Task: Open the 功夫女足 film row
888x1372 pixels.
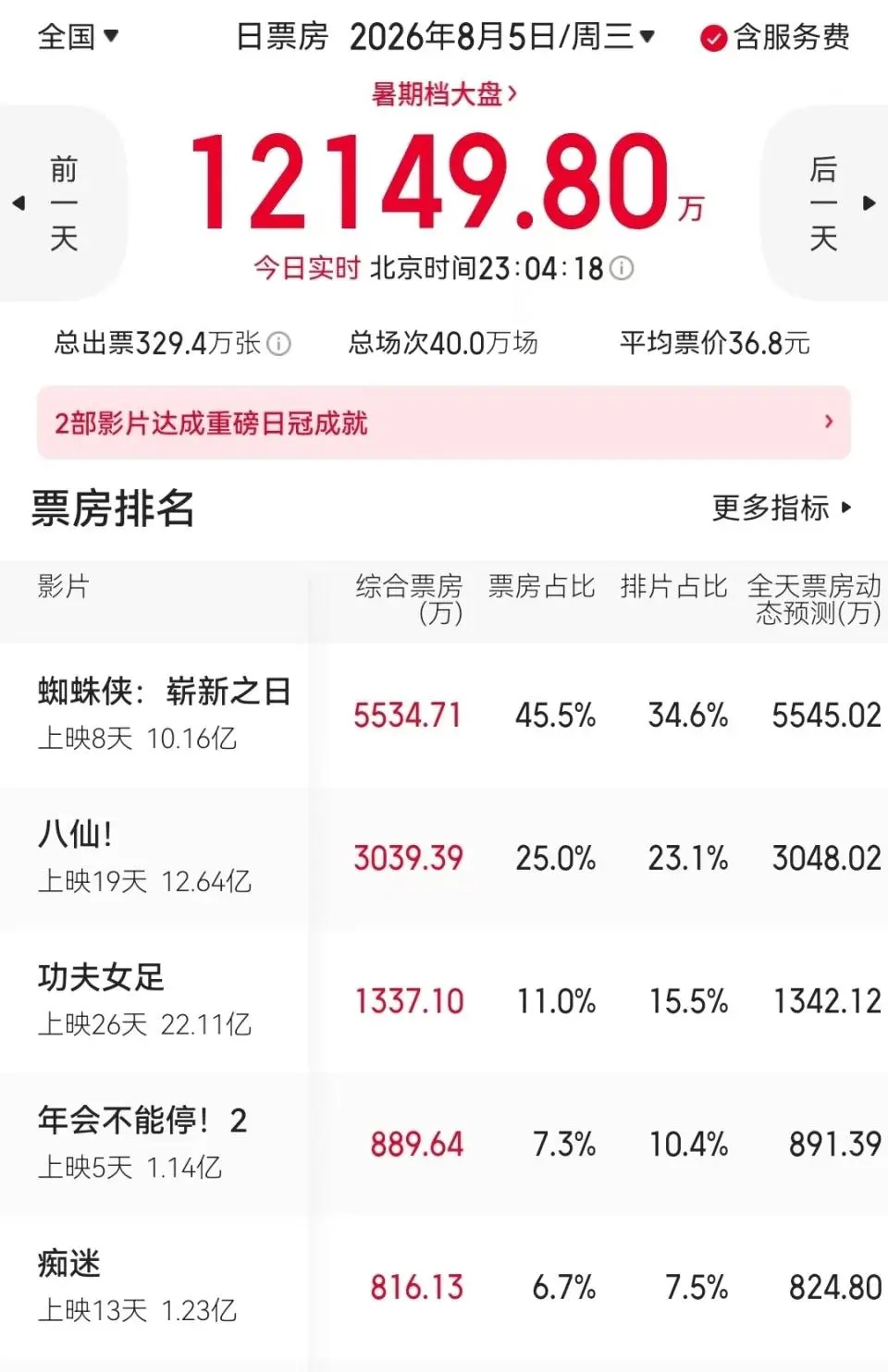Action: tap(444, 1001)
